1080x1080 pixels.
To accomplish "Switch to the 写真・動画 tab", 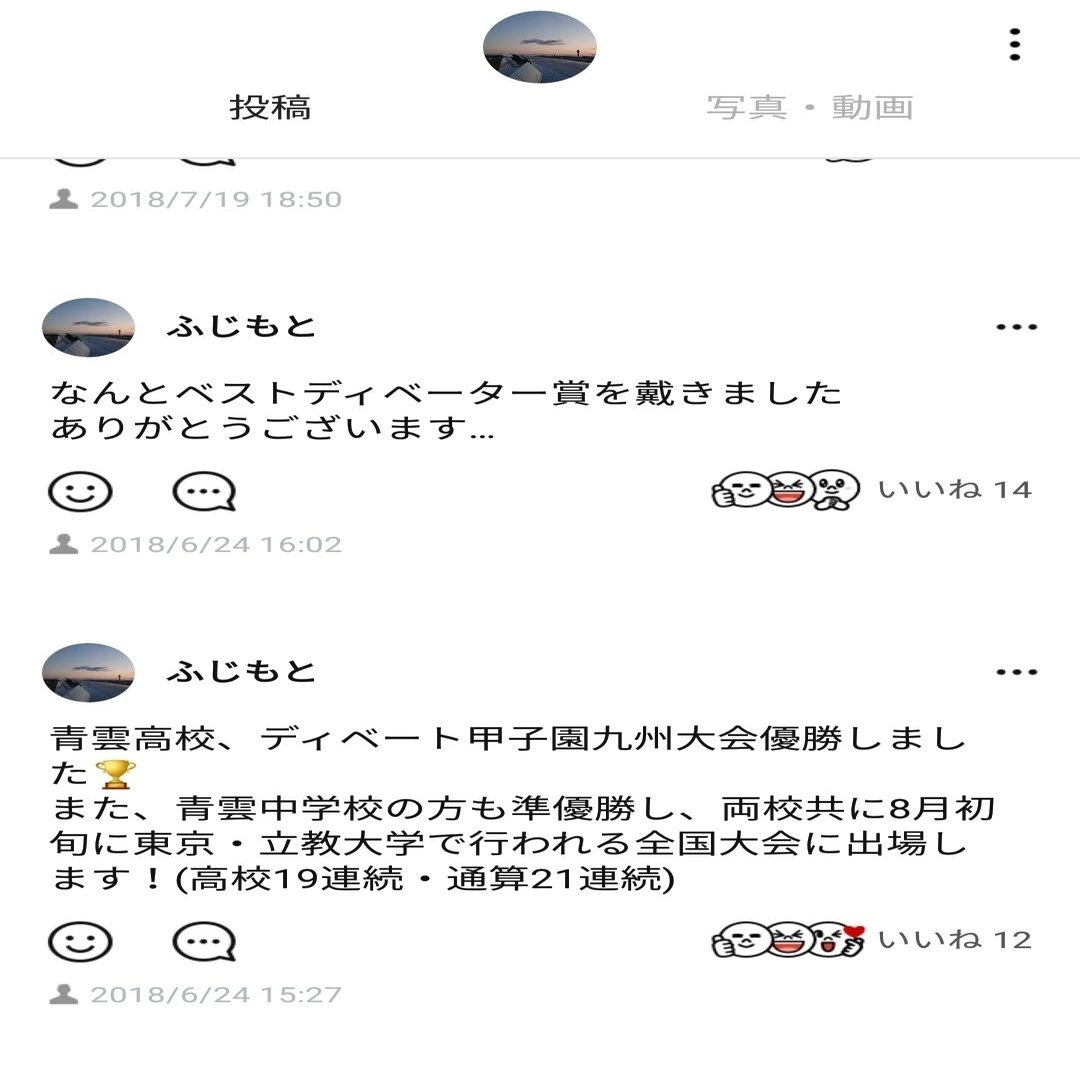I will [809, 107].
